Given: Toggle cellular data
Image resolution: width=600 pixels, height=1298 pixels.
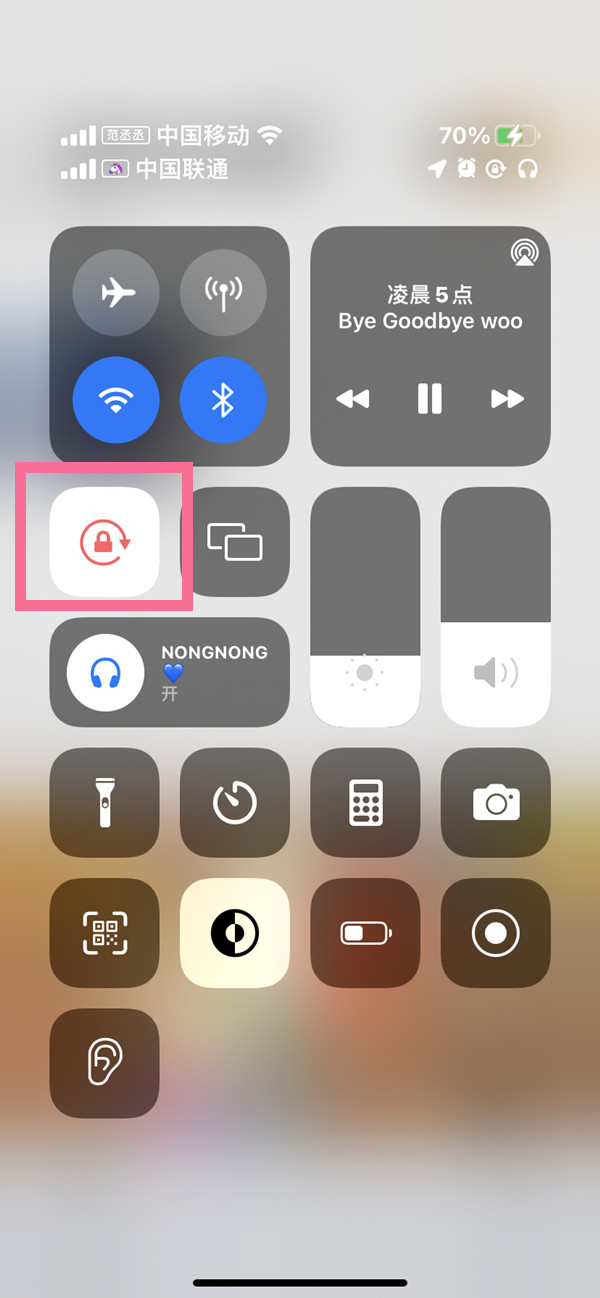Looking at the screenshot, I should point(223,292).
